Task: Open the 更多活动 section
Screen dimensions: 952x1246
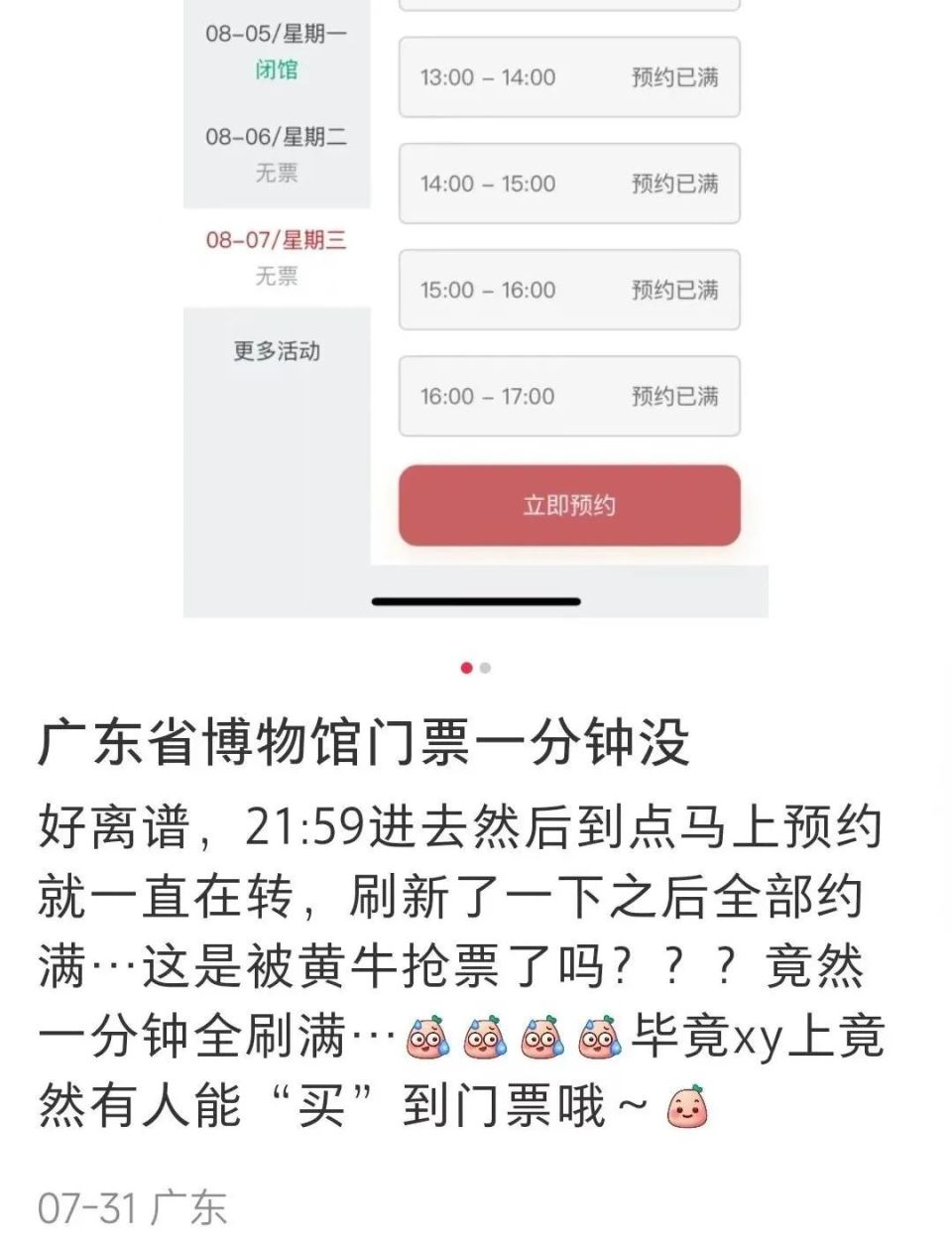Action: 279,350
